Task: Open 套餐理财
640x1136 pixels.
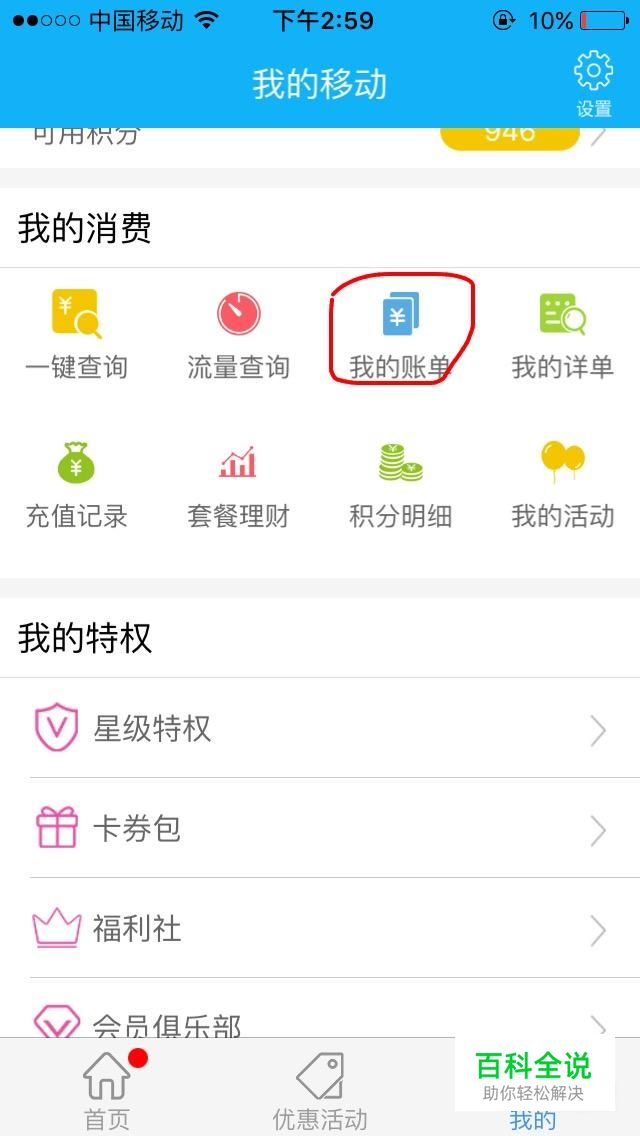Action: [x=238, y=485]
